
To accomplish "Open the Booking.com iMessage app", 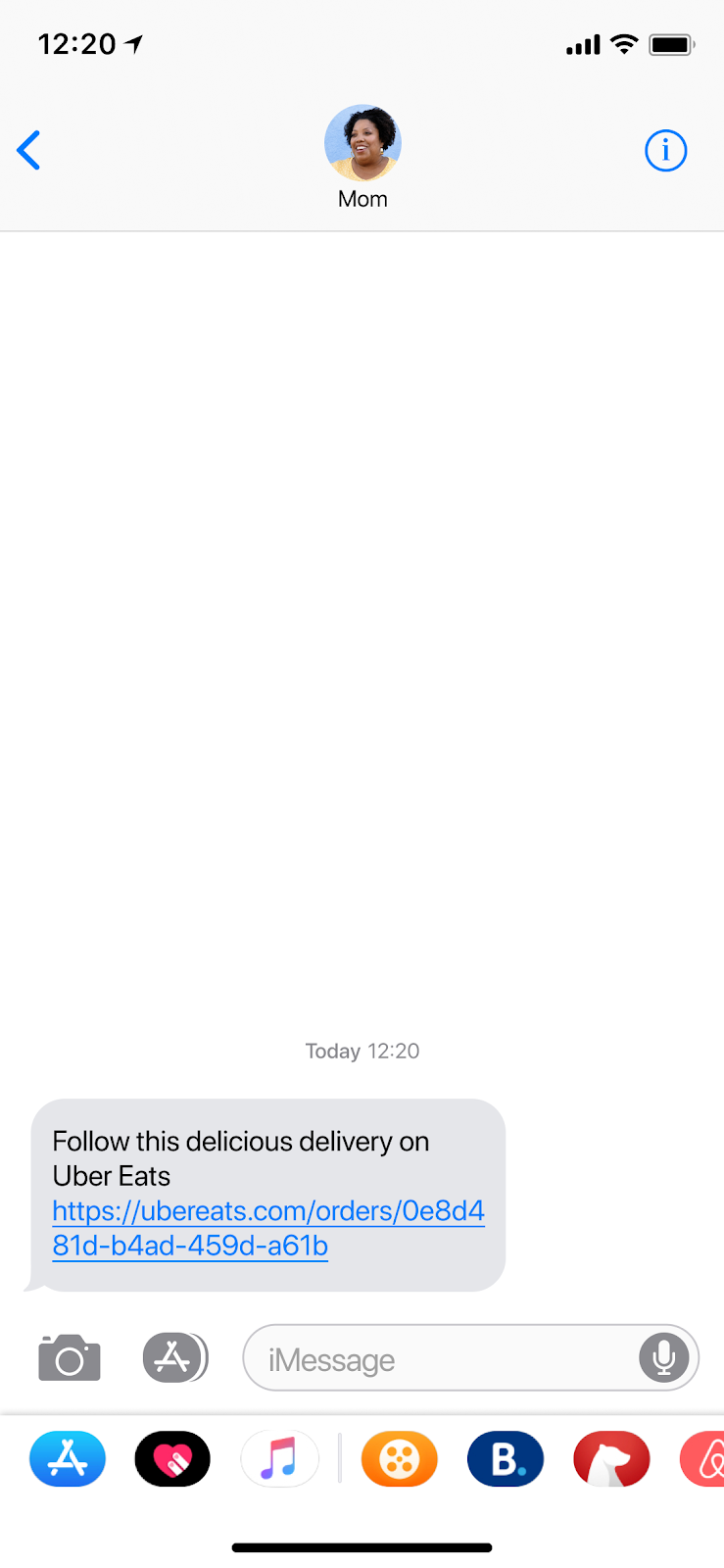I will coord(505,1459).
